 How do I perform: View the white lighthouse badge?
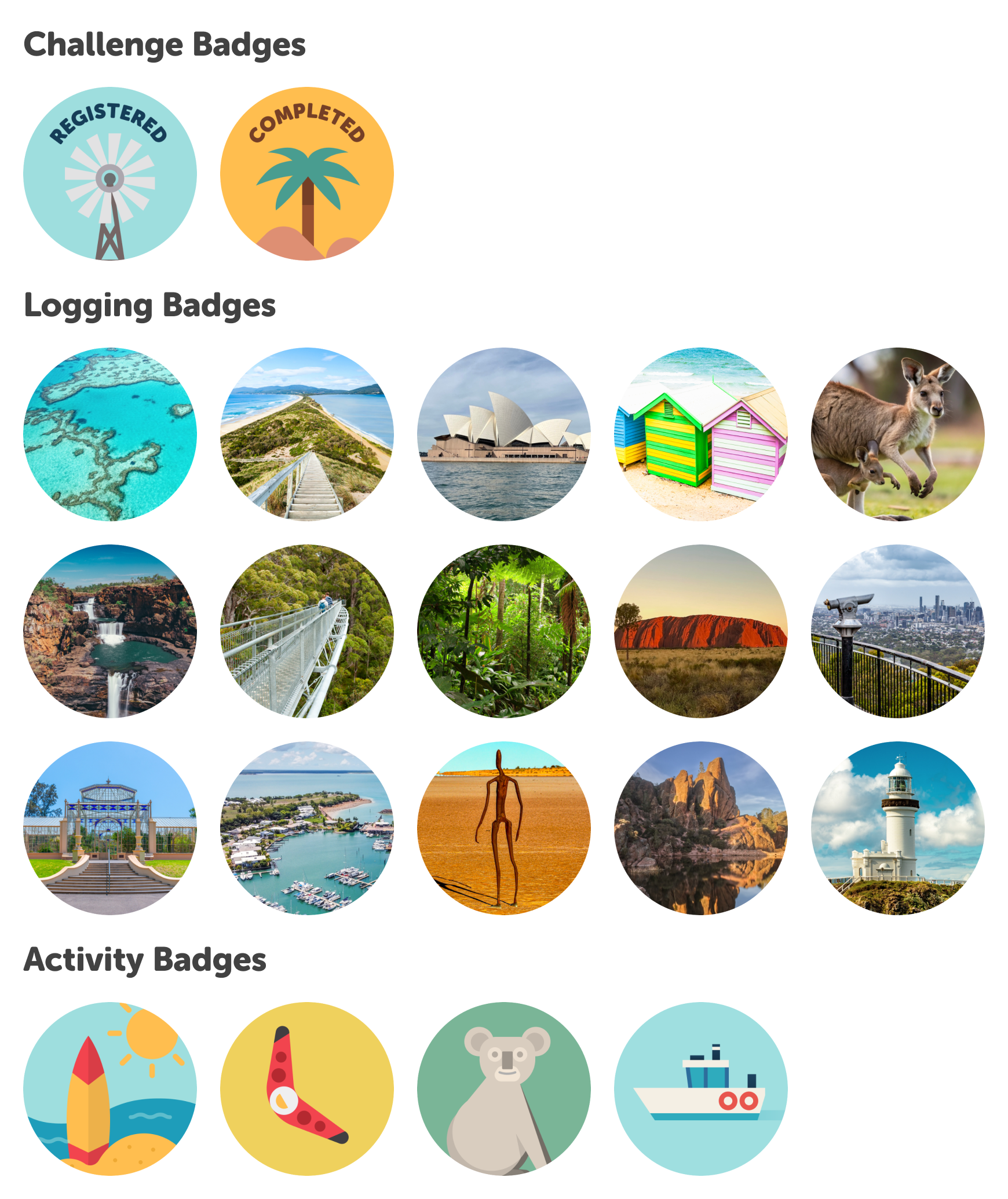click(x=898, y=828)
